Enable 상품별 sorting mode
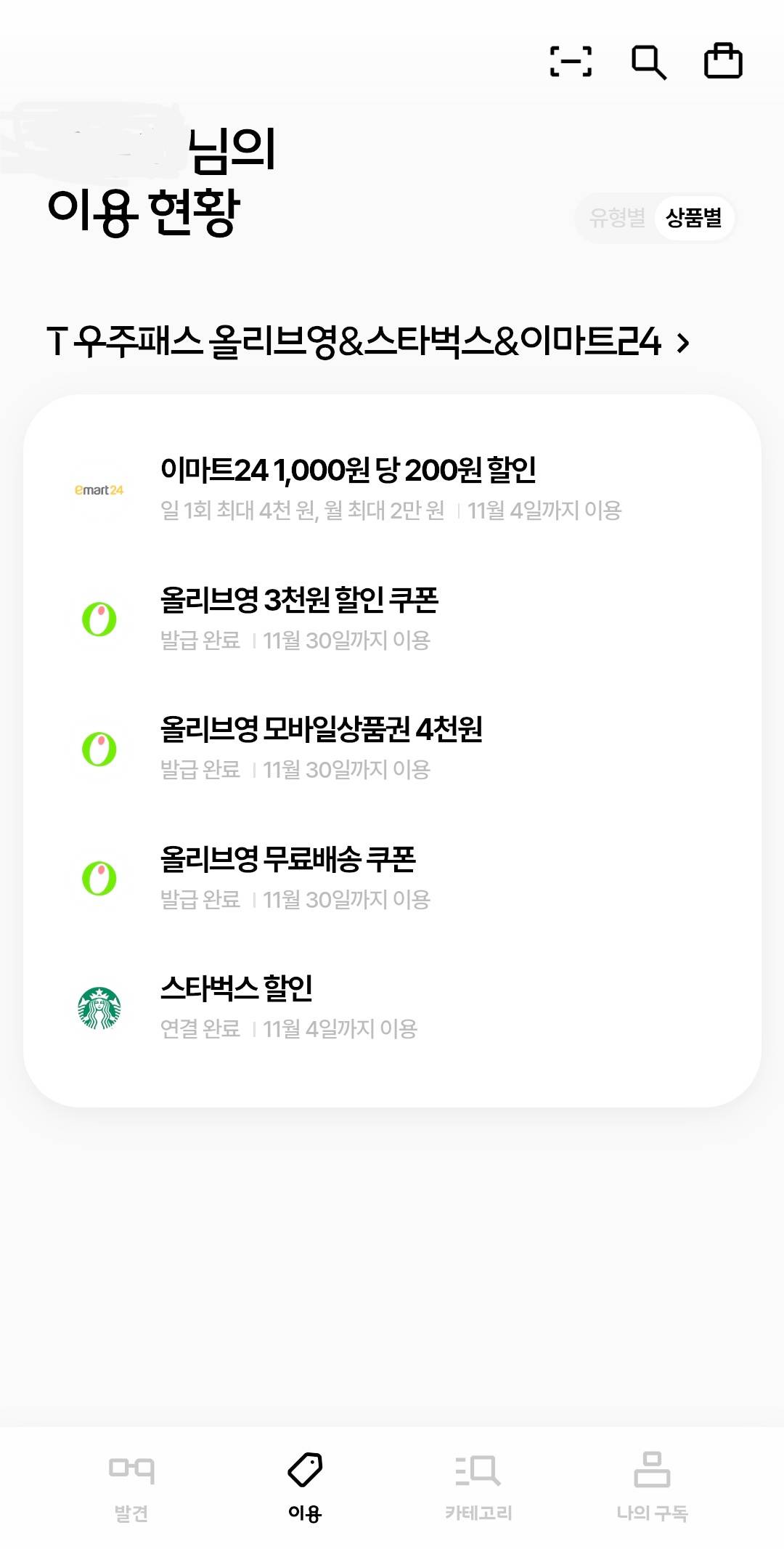 [x=695, y=219]
